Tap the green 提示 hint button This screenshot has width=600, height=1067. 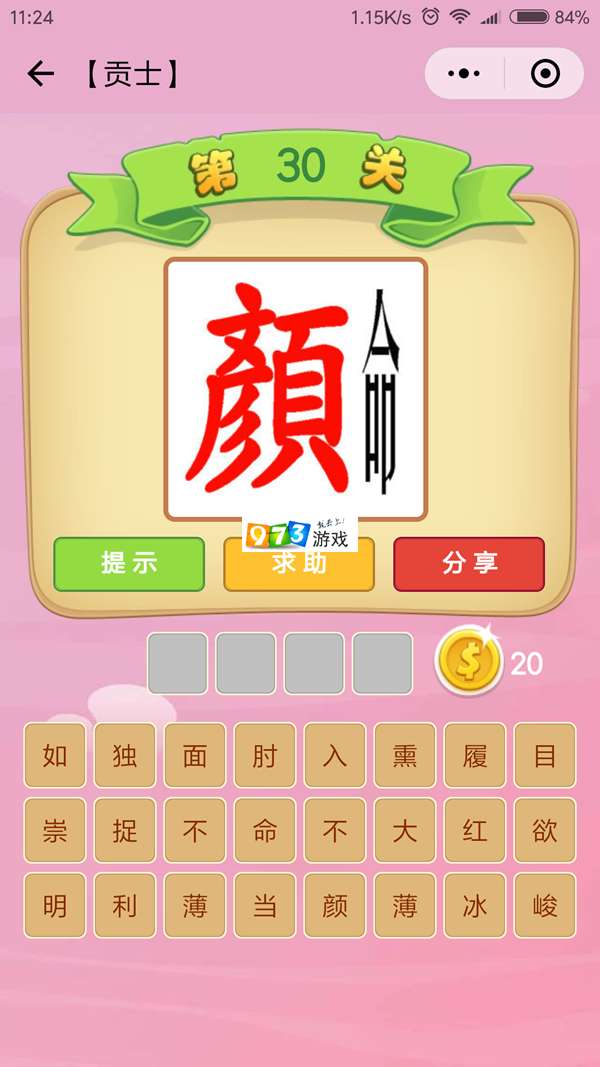point(129,564)
